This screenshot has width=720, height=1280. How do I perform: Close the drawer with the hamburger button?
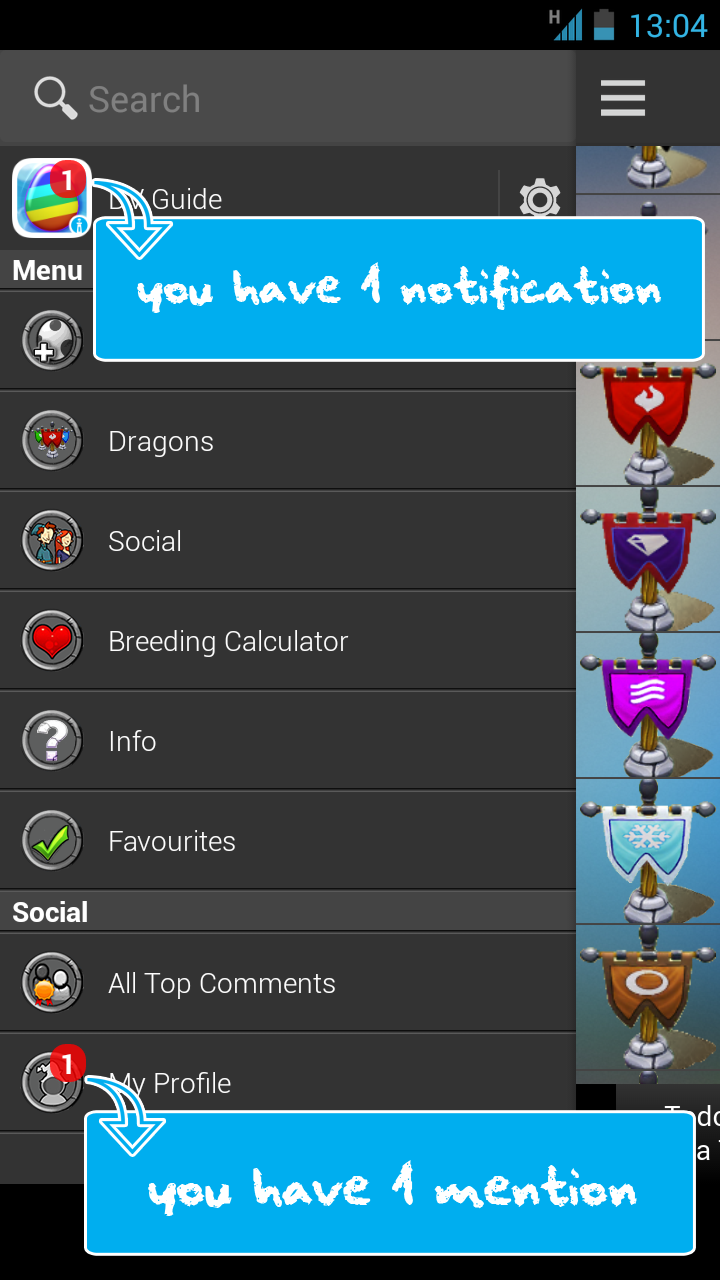pos(622,99)
